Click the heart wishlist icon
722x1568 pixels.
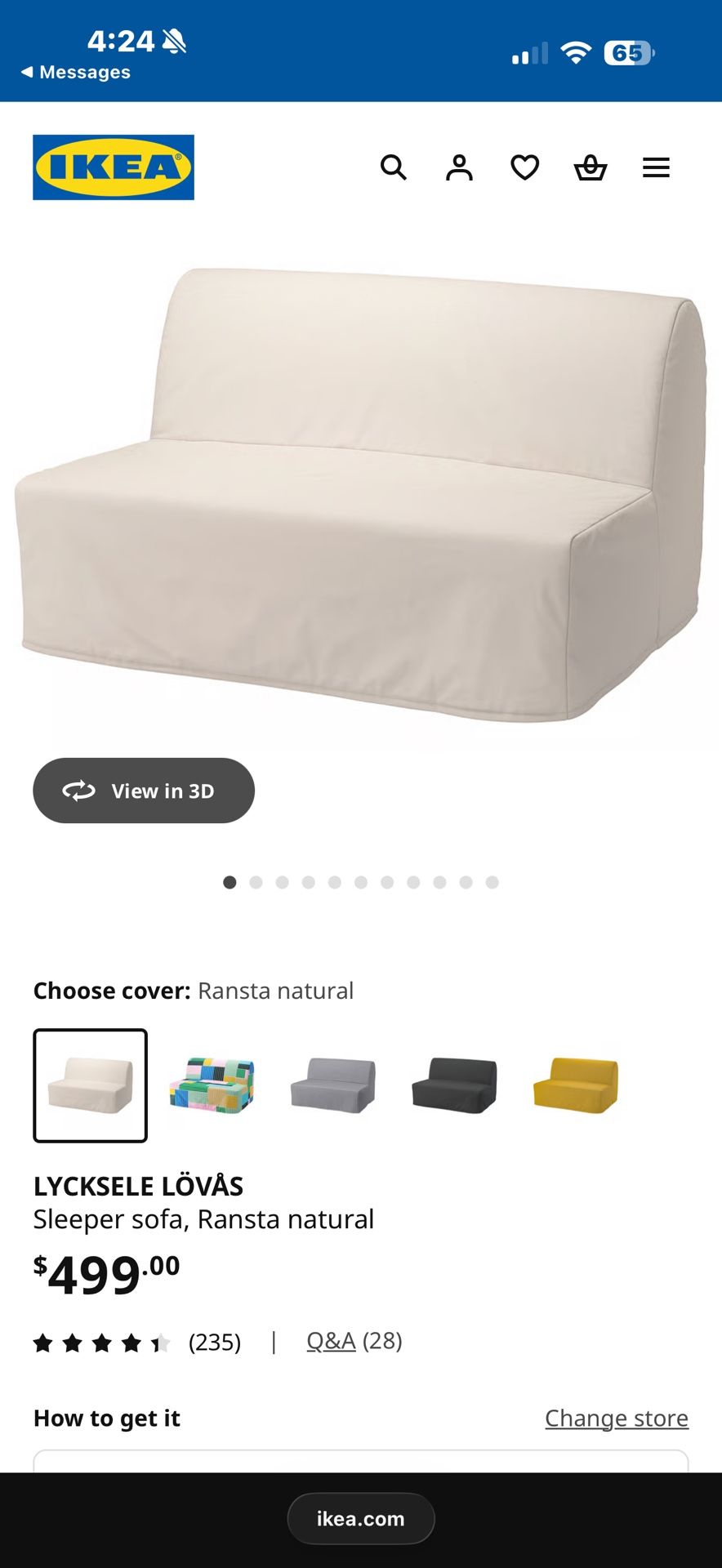[526, 167]
